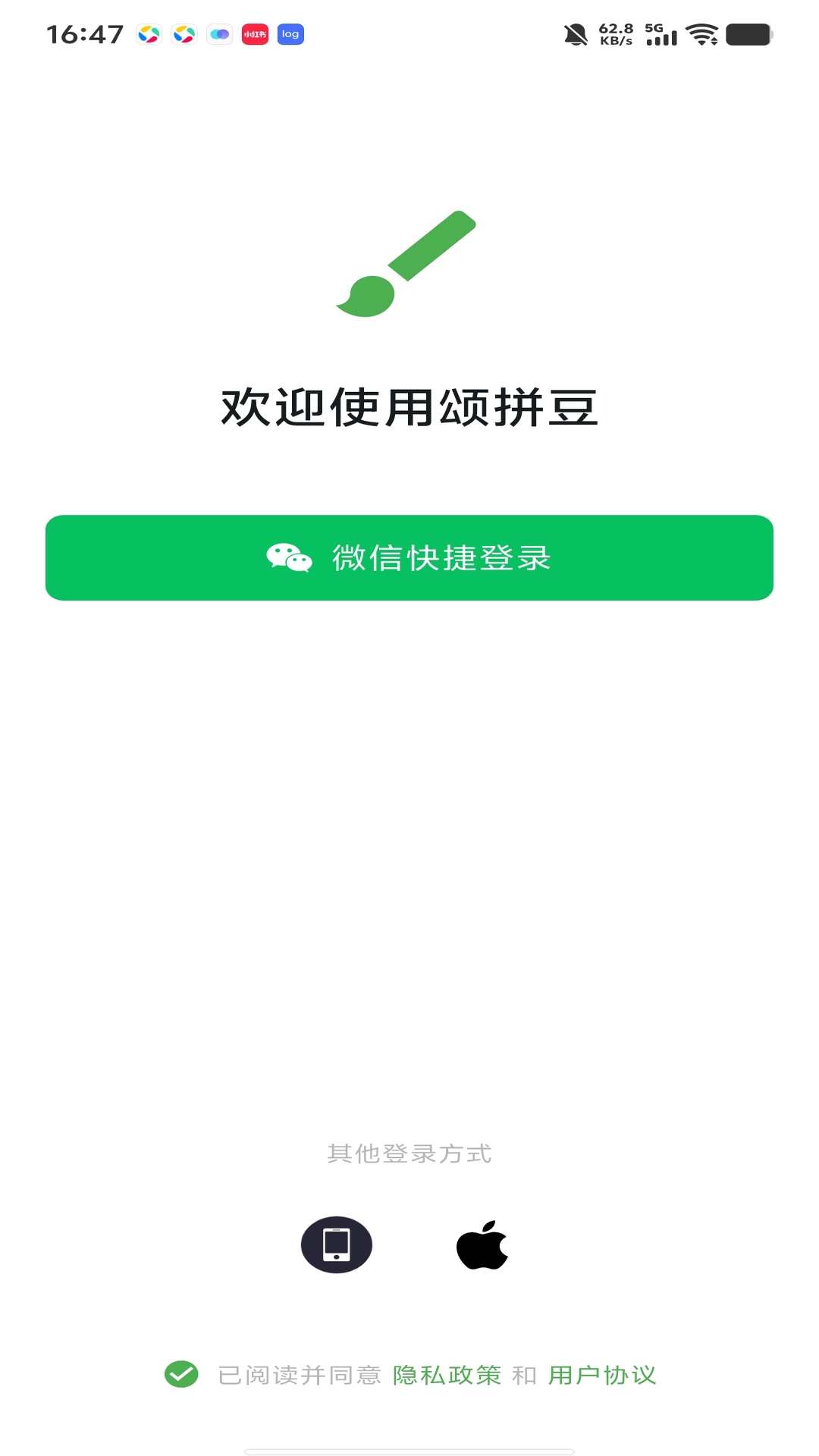819x1456 pixels.
Task: Uncheck the agreement checkbox
Action: click(181, 1374)
